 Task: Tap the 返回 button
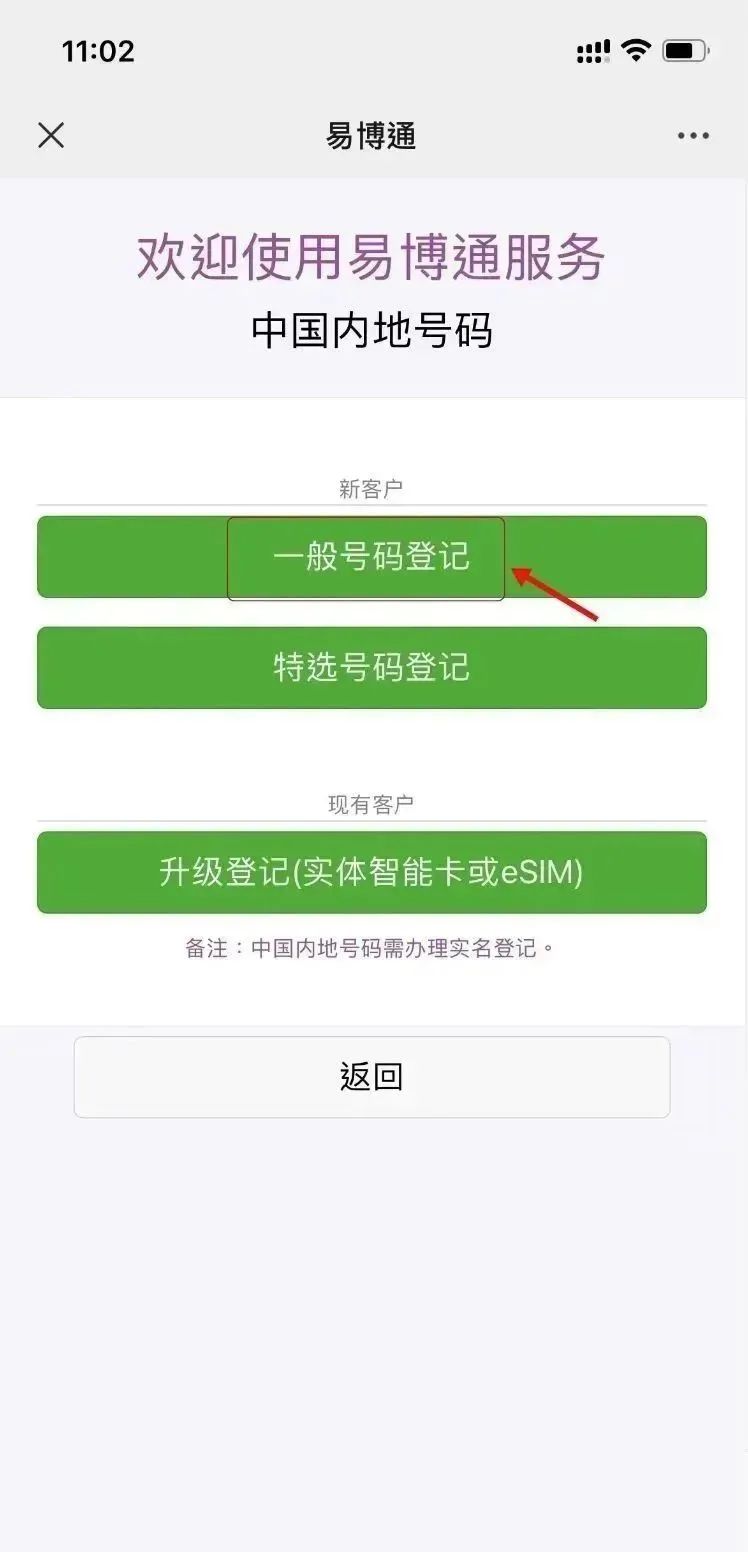[x=372, y=1077]
